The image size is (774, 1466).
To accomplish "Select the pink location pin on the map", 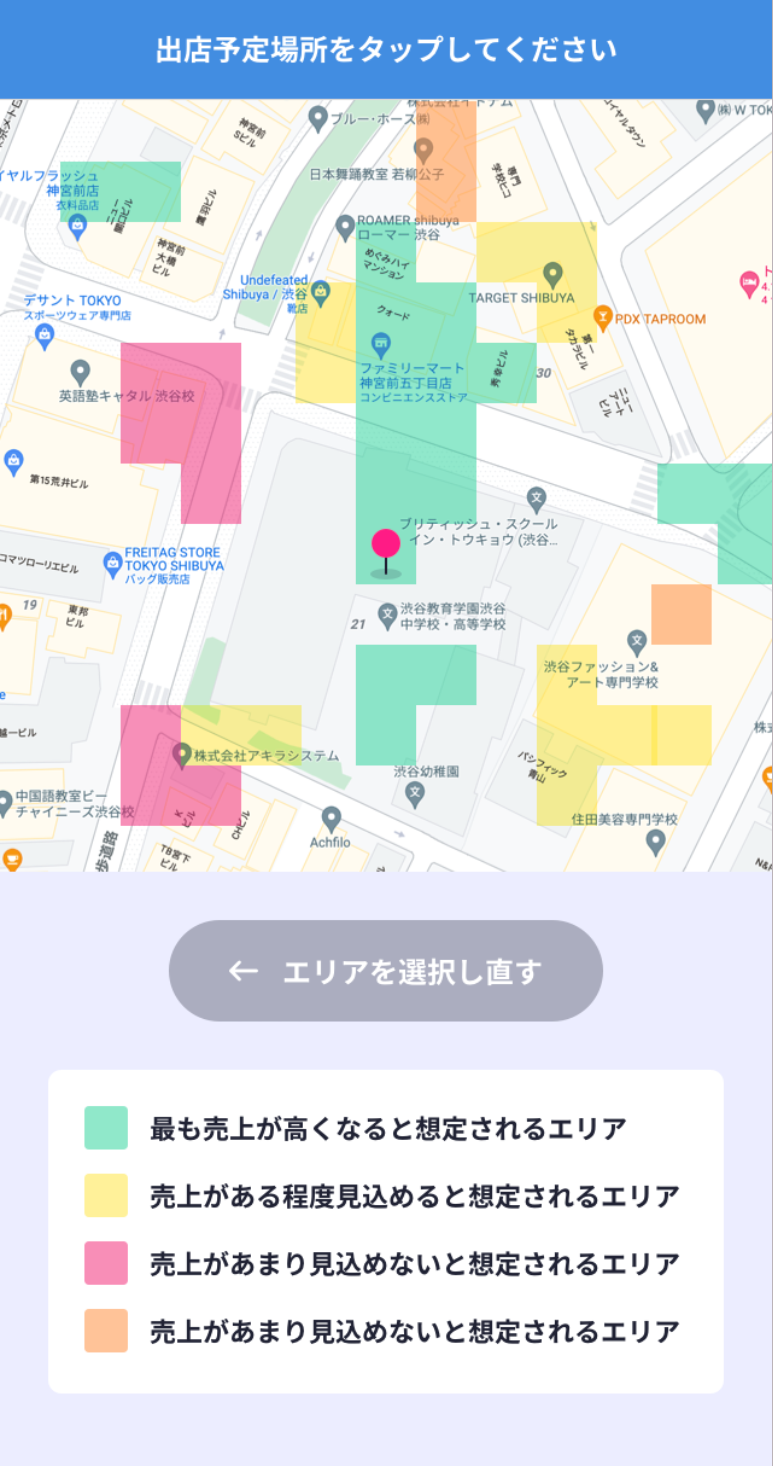I will tap(386, 547).
